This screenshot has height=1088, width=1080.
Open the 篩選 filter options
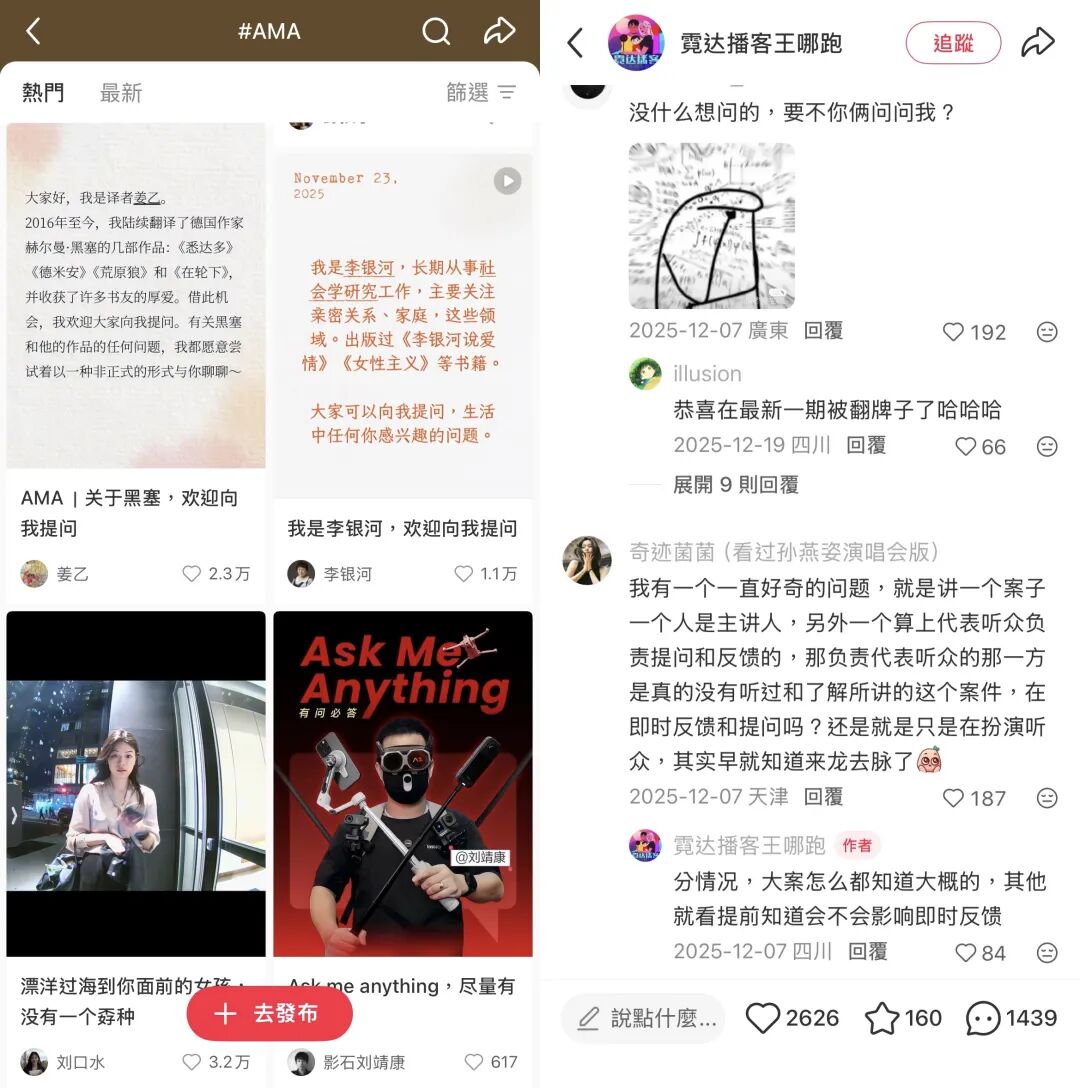coord(481,93)
